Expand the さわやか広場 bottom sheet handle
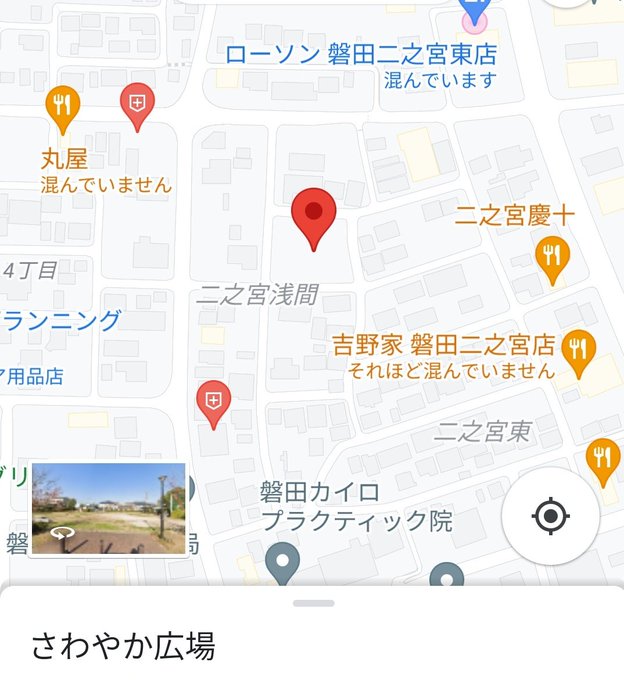This screenshot has height=680, width=624. point(314,603)
